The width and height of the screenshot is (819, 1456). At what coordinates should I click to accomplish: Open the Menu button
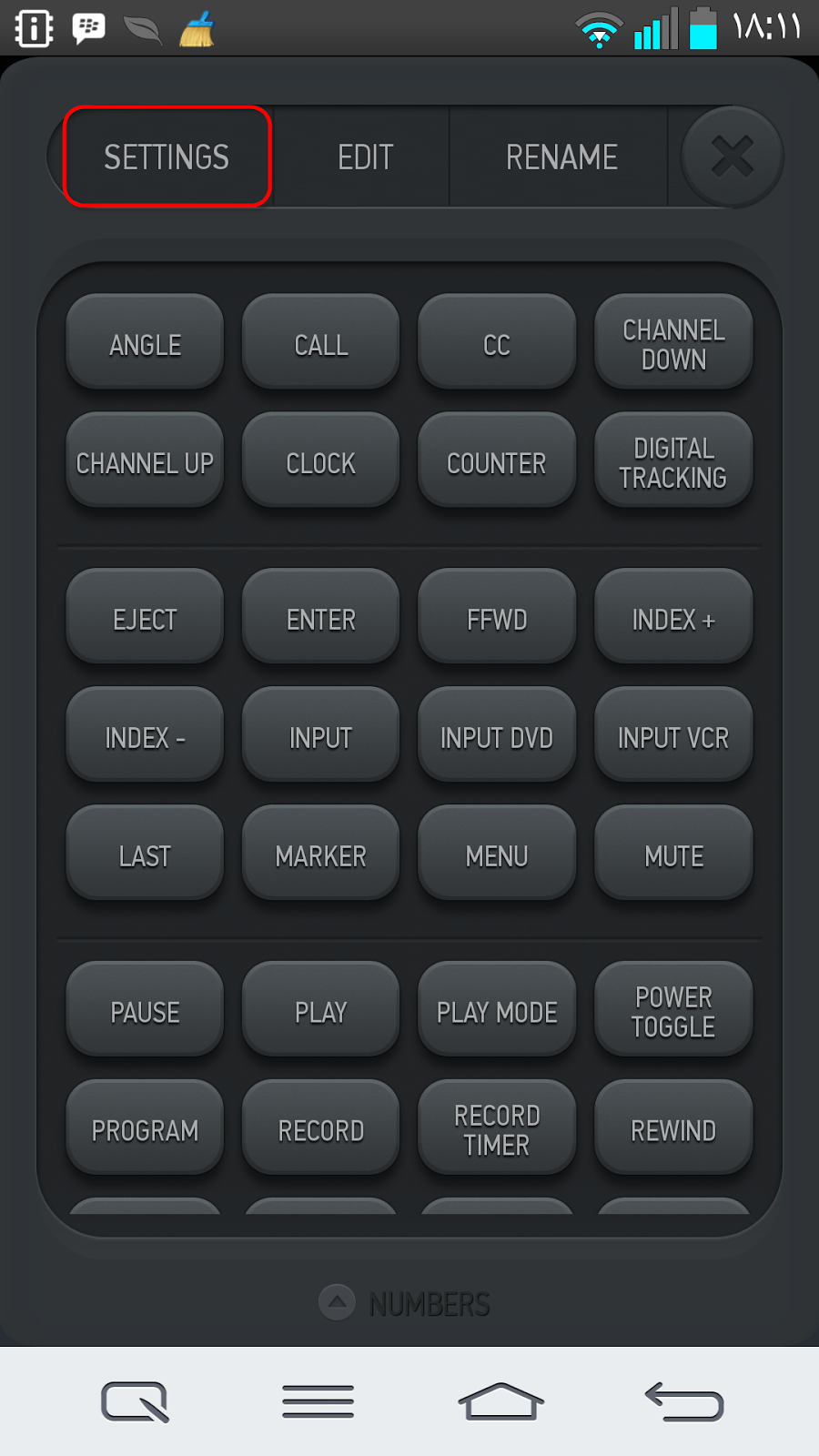497,854
